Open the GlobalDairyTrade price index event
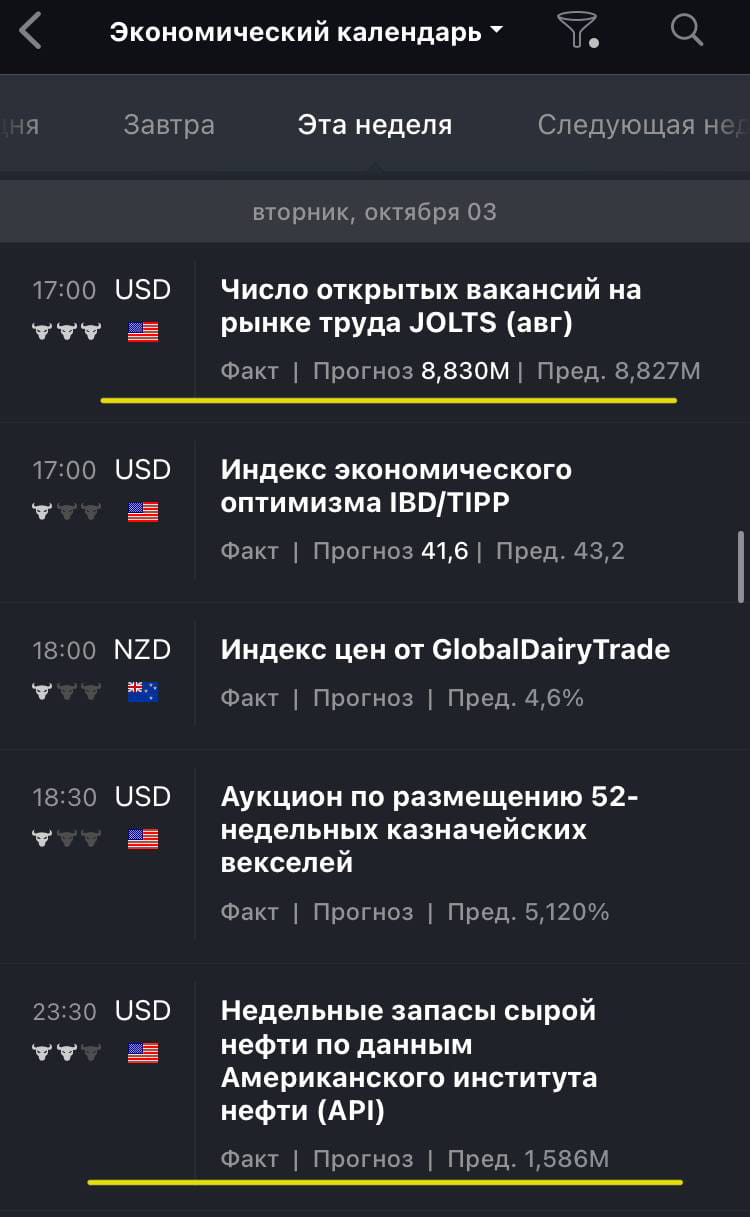Image resolution: width=750 pixels, height=1217 pixels. pyautogui.click(x=375, y=676)
